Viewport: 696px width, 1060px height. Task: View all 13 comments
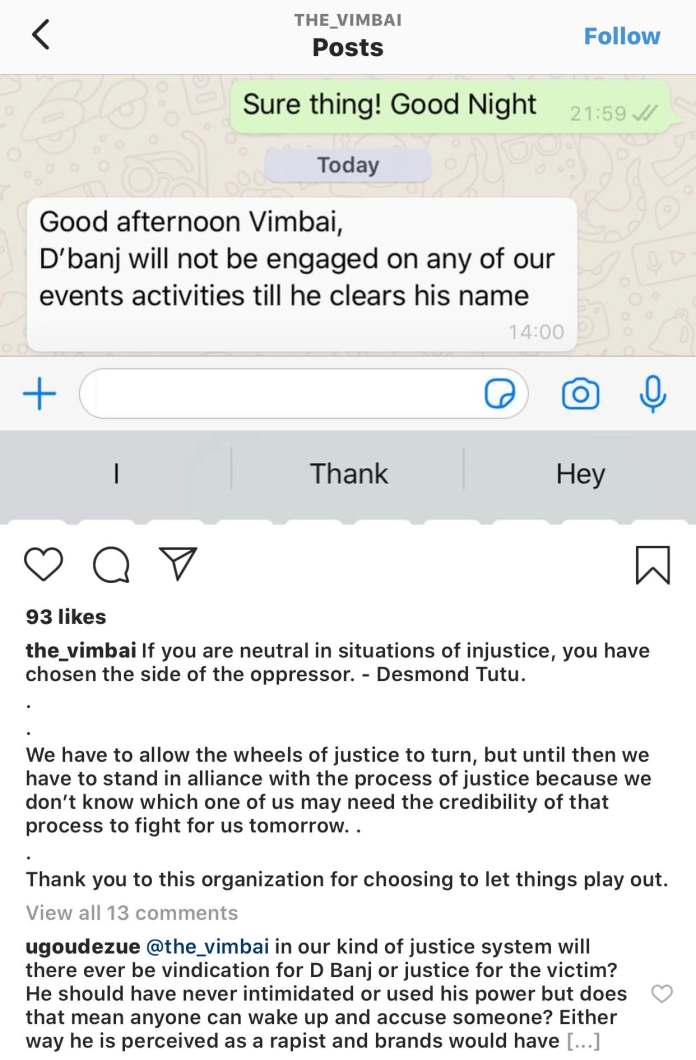click(132, 912)
